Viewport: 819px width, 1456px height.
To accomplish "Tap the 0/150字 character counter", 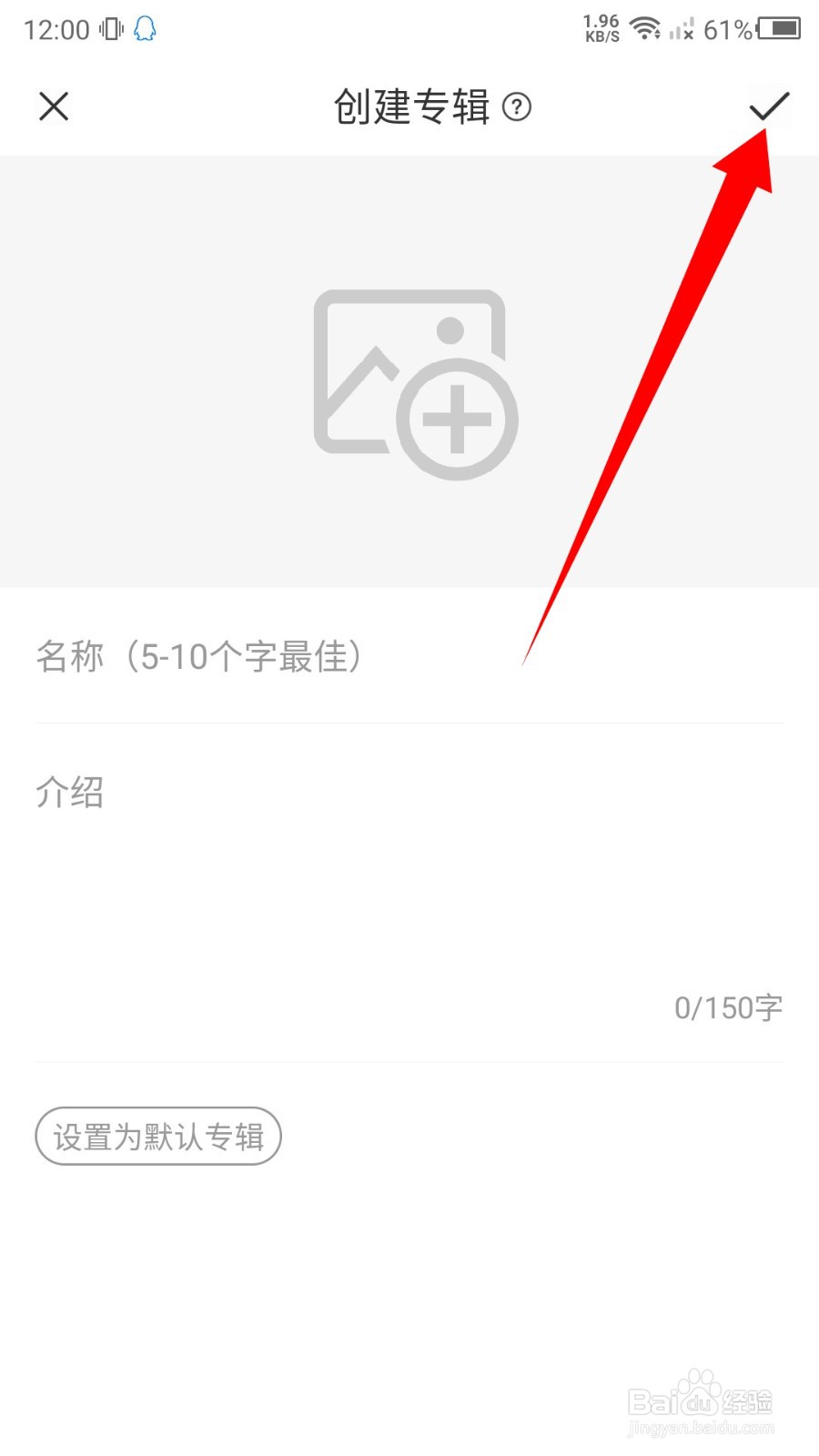I will (x=727, y=1006).
